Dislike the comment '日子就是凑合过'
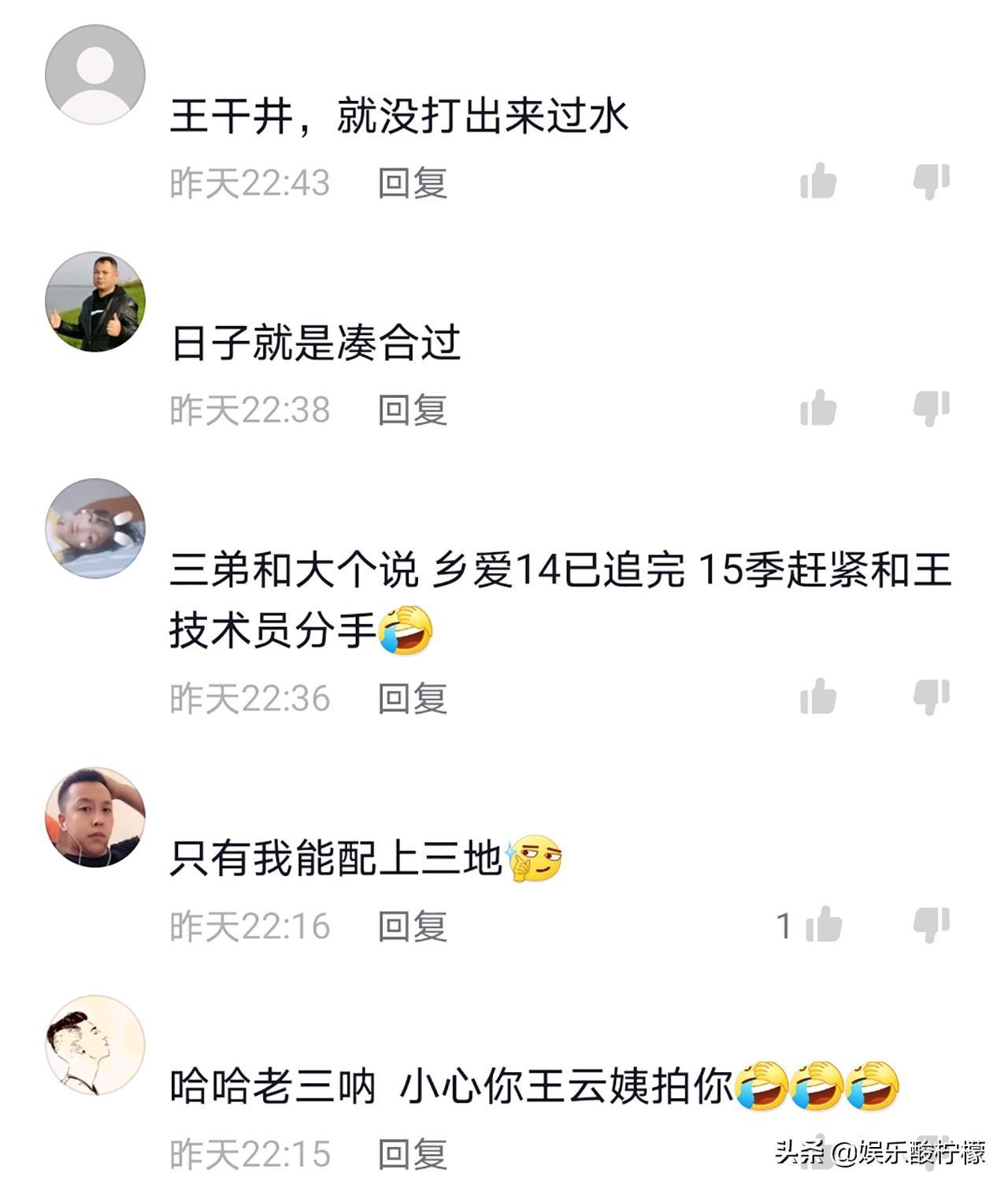1008x1188 pixels. click(931, 409)
